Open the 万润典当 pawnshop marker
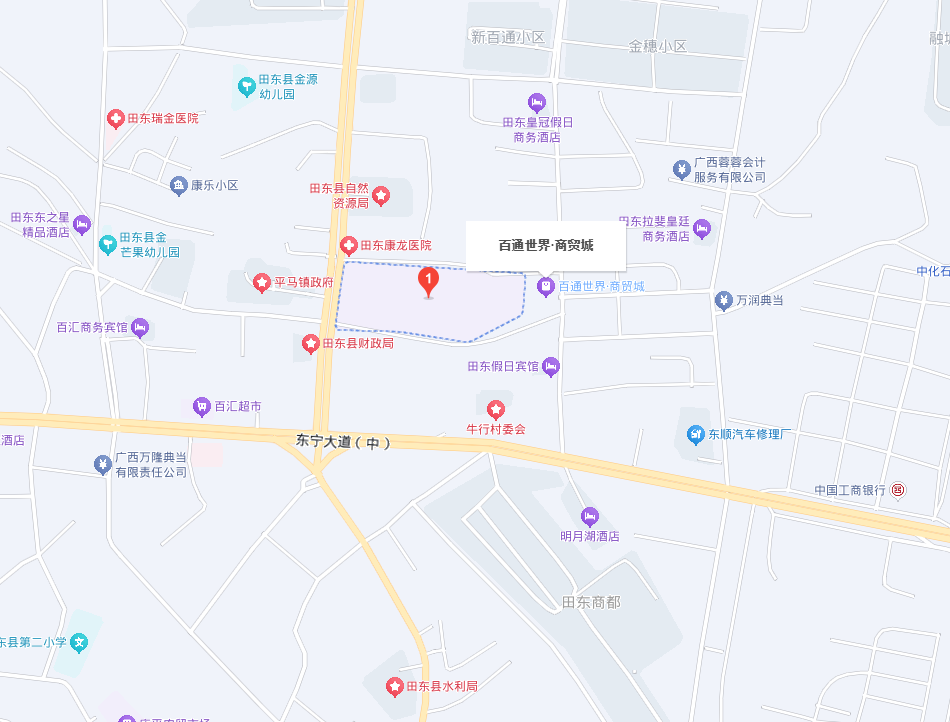Screen dimensions: 950x722 coord(724,300)
